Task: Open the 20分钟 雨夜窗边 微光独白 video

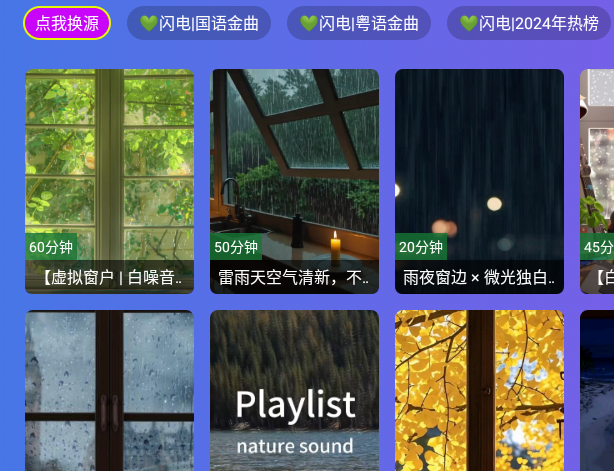Action: coord(479,181)
